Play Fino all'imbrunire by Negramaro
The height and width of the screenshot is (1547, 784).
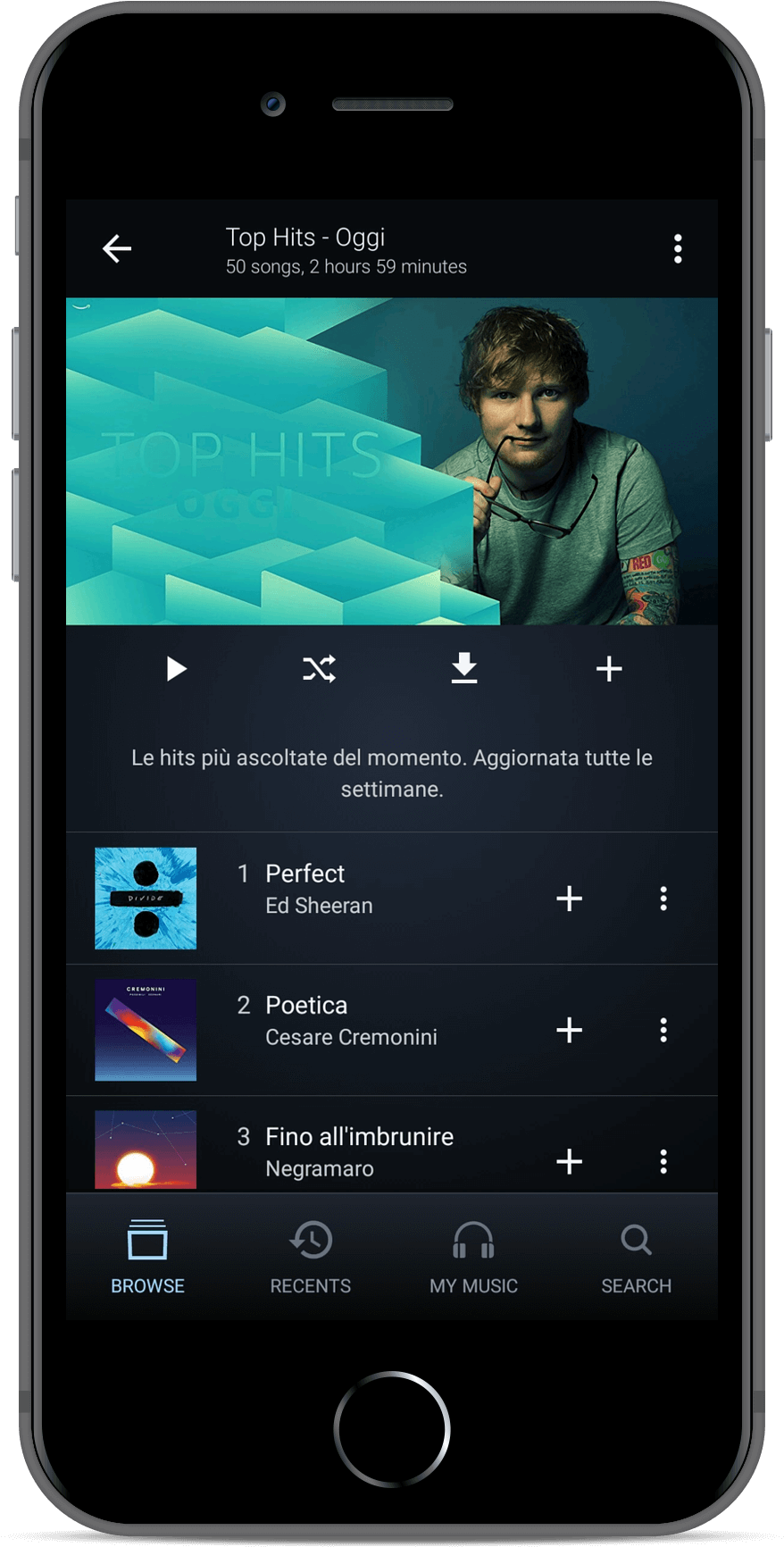358,1150
